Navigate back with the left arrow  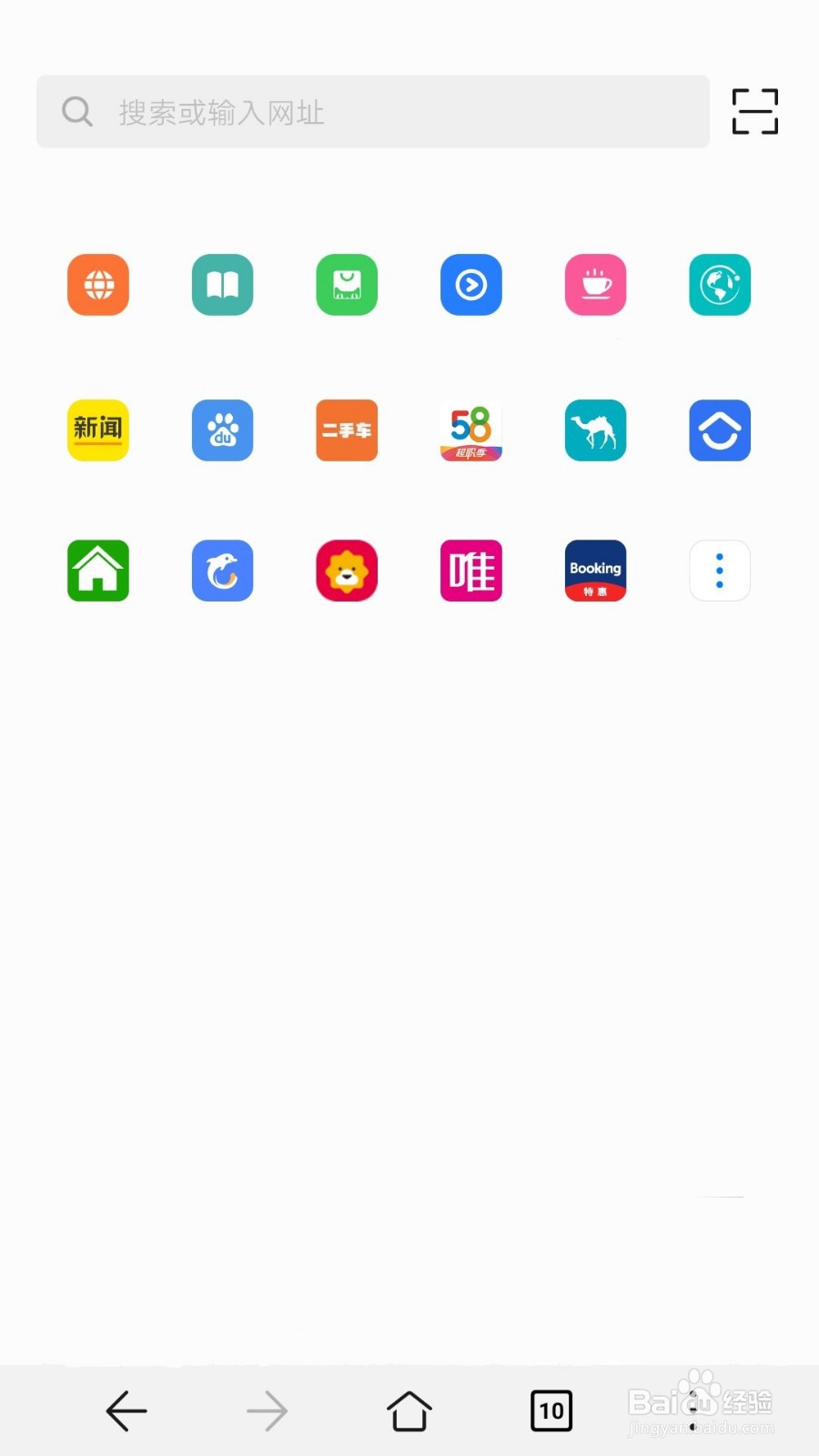126,1410
